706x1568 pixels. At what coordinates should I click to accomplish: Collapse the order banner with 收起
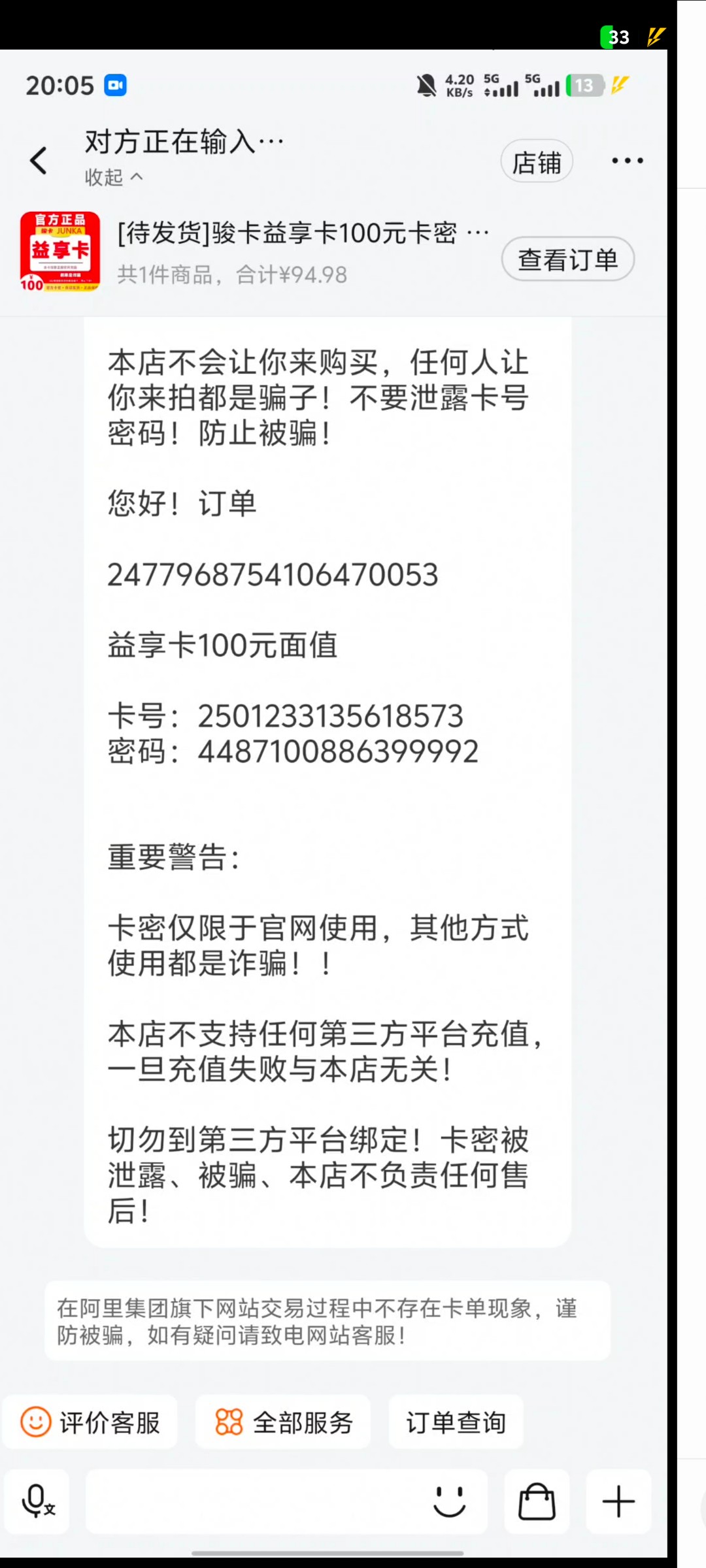[113, 177]
